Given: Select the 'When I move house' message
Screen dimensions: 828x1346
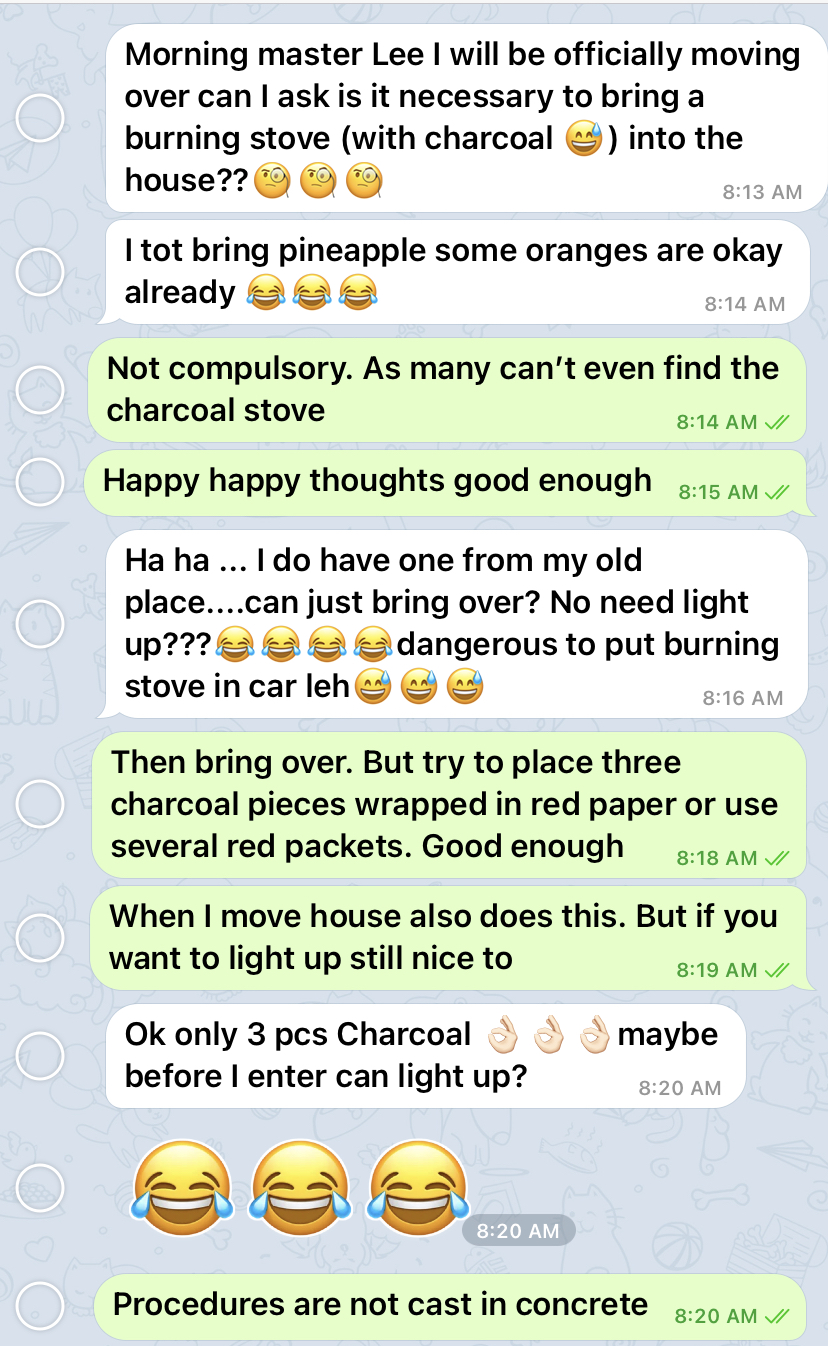Looking at the screenshot, I should [x=40, y=937].
